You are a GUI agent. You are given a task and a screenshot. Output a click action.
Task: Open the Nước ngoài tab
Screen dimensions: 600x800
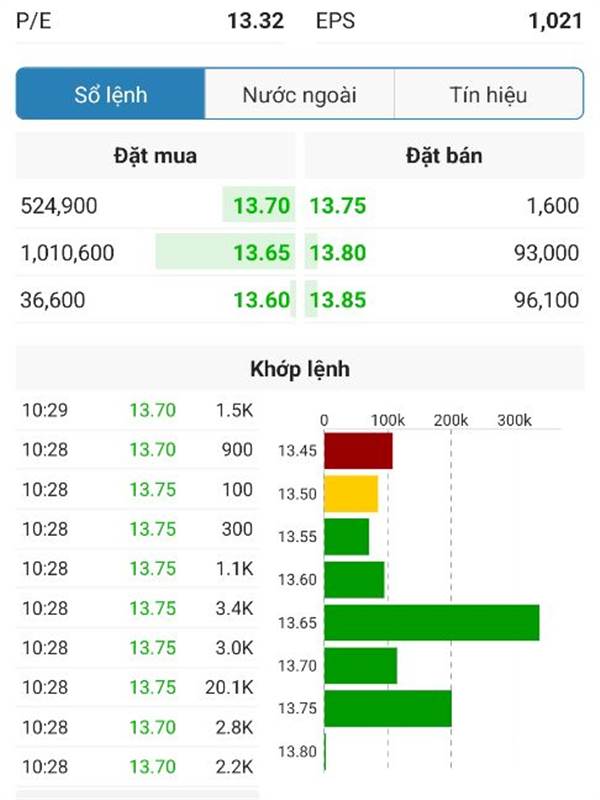point(299,95)
